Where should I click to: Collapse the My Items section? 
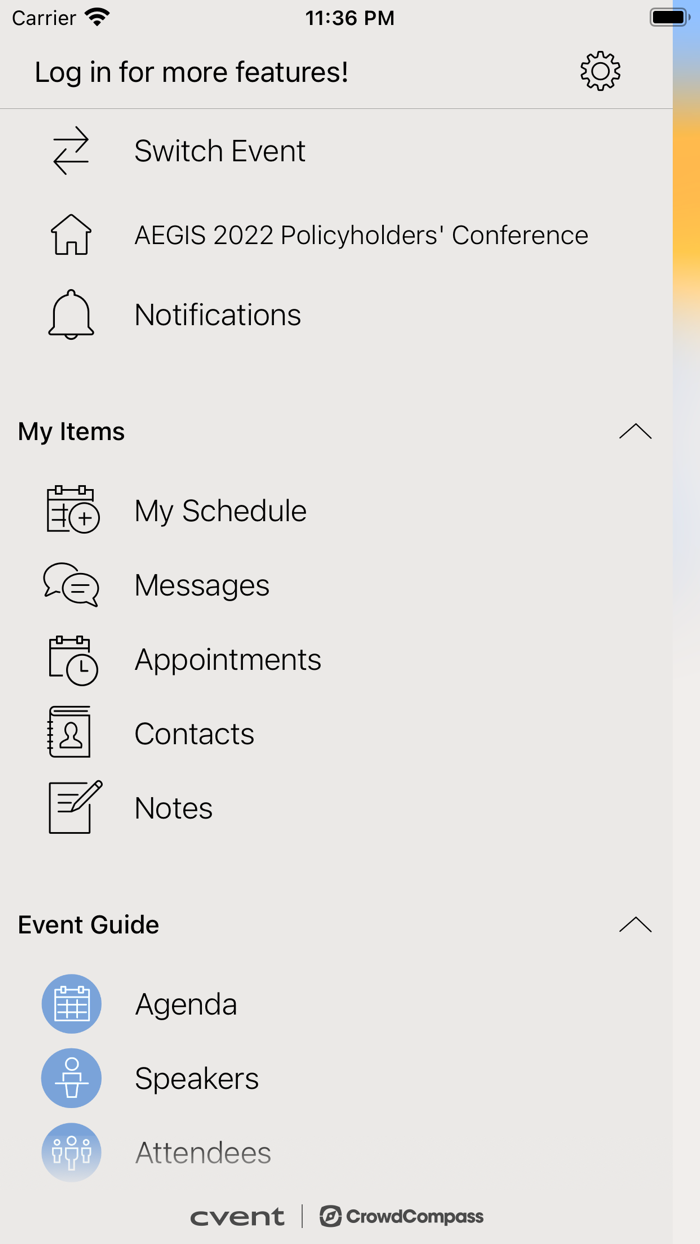[x=635, y=432]
